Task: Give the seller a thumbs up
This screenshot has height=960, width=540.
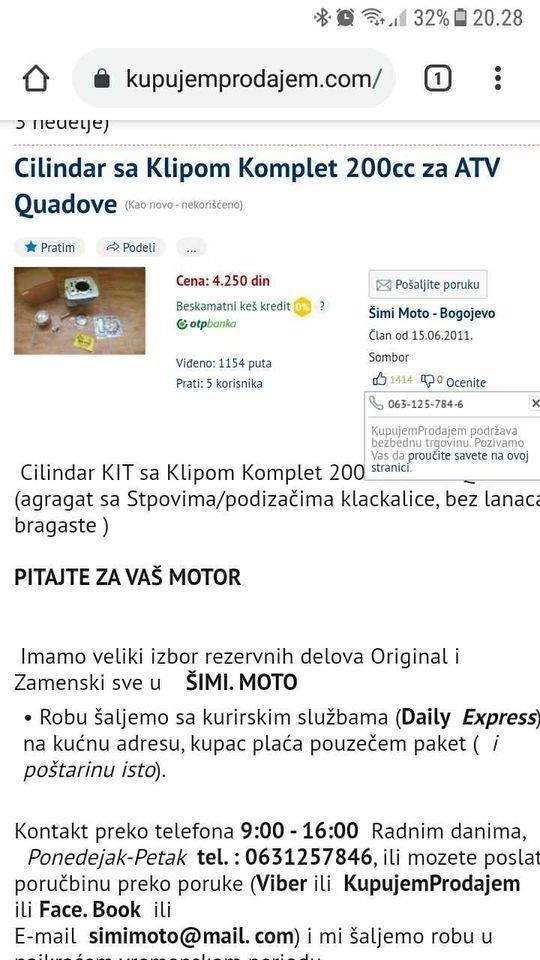Action: coord(380,380)
